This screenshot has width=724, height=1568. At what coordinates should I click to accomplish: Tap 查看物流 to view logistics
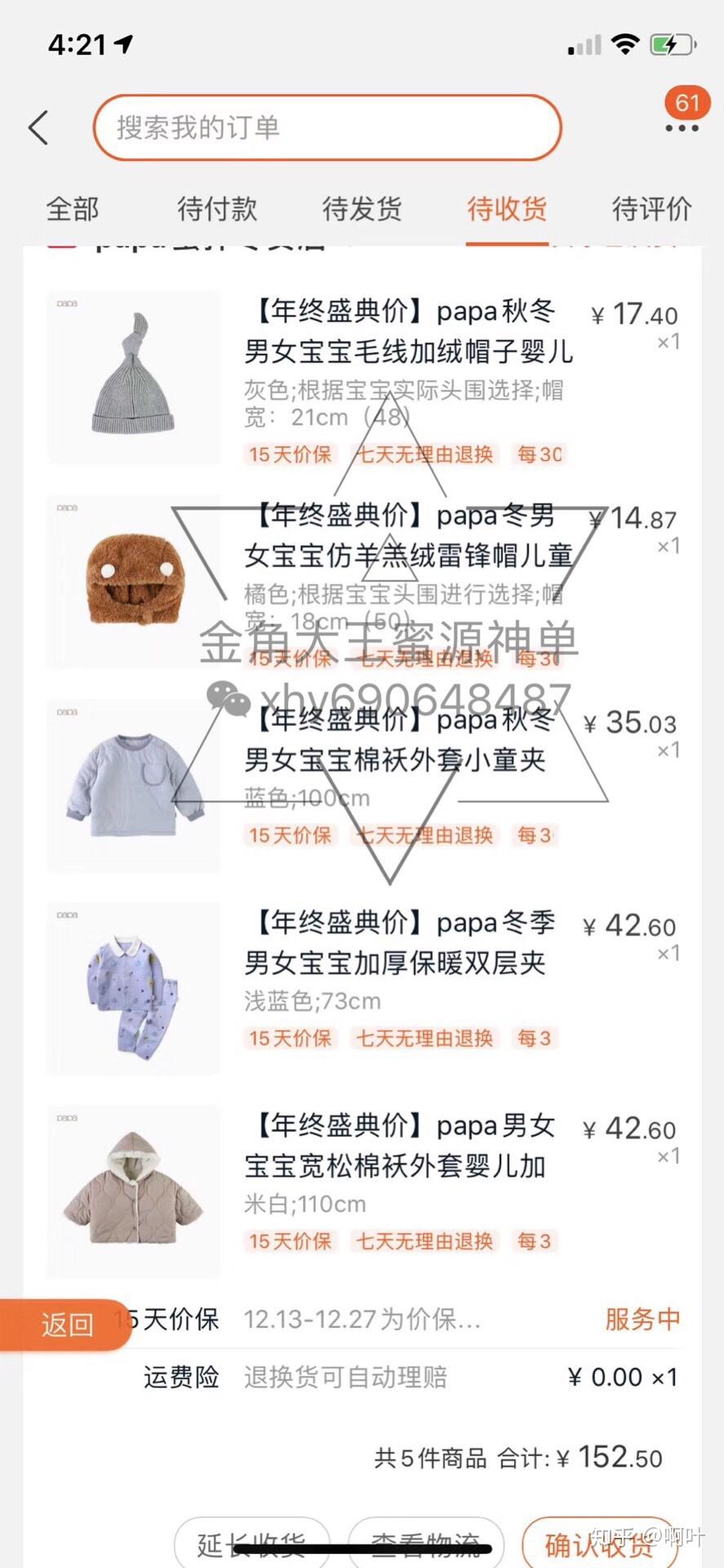tap(425, 1543)
